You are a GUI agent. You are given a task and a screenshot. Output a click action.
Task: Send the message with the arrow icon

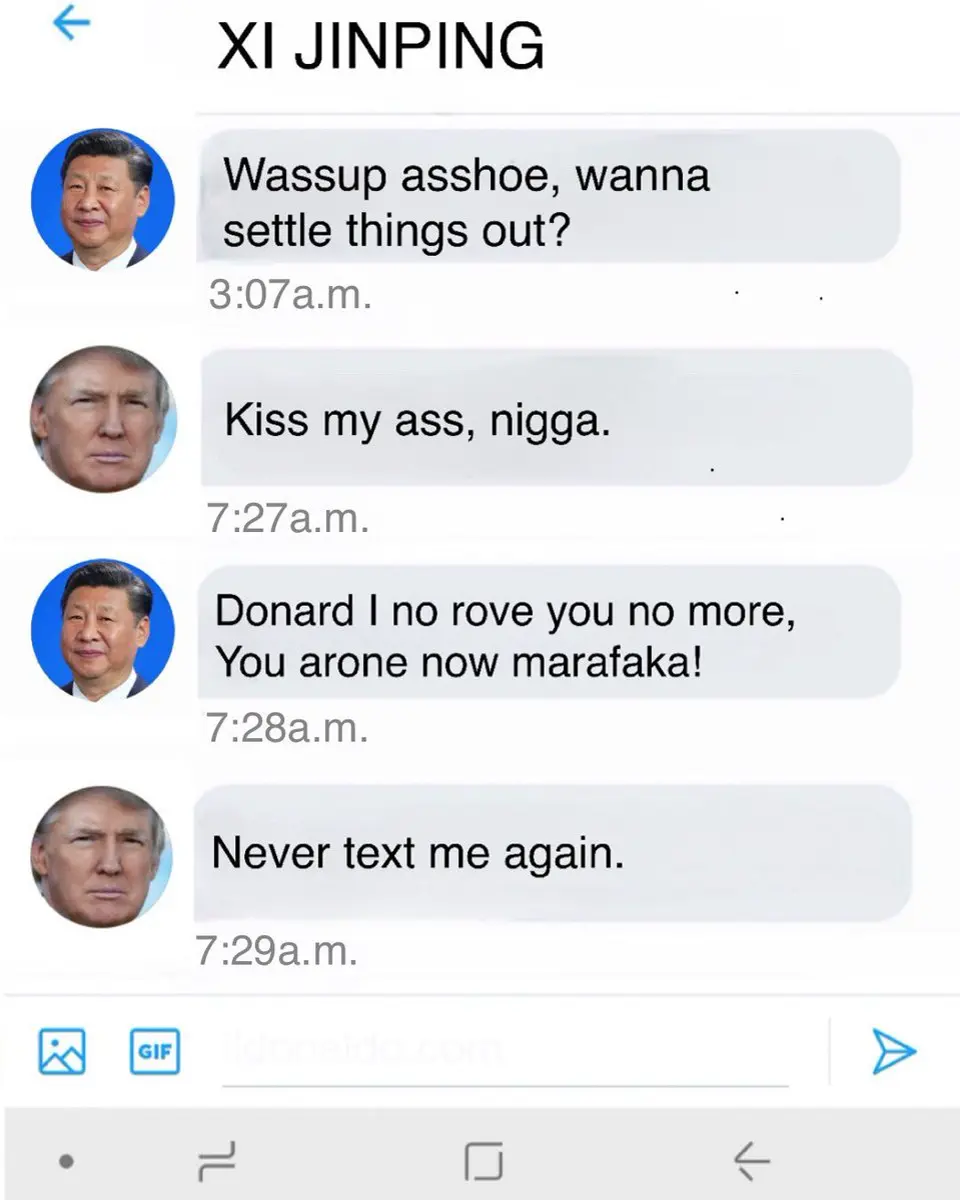(893, 1051)
